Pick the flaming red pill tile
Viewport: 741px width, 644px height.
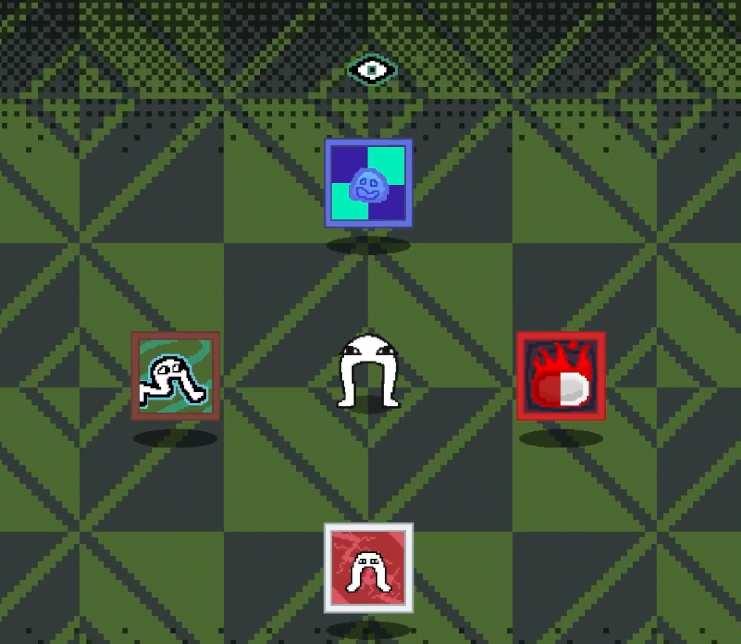point(561,376)
